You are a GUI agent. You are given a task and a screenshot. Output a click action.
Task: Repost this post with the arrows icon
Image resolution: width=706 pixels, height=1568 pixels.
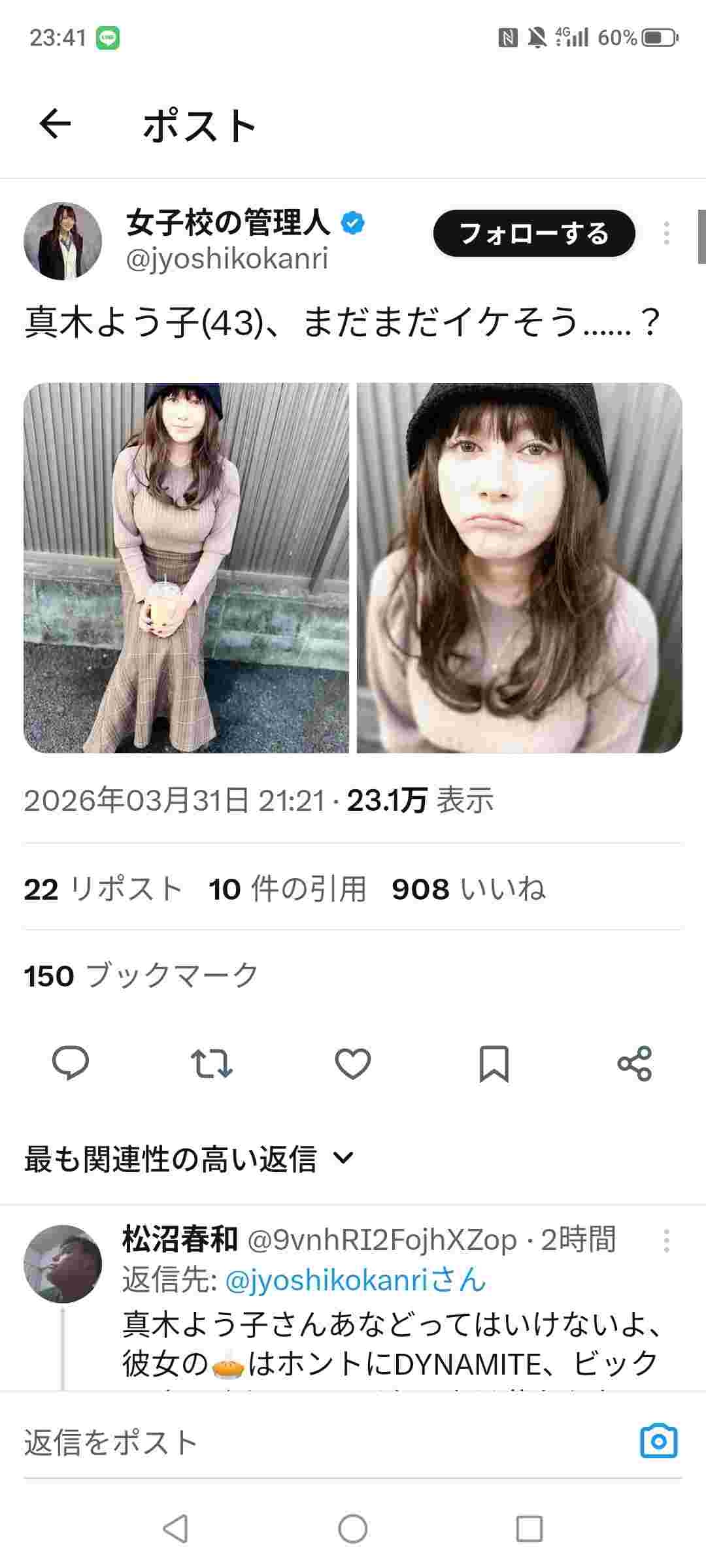click(x=211, y=1063)
